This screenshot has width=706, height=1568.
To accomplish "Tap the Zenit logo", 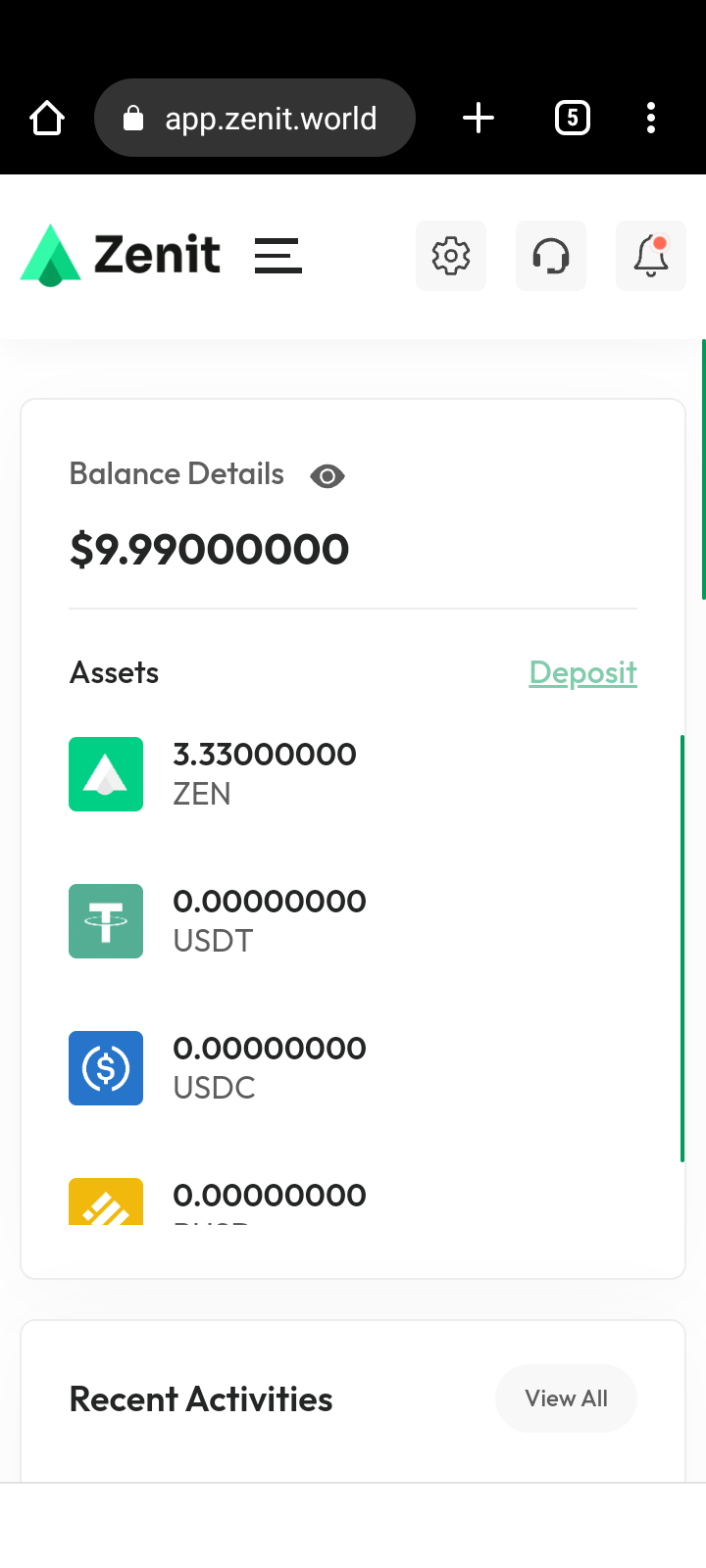I will coord(120,255).
